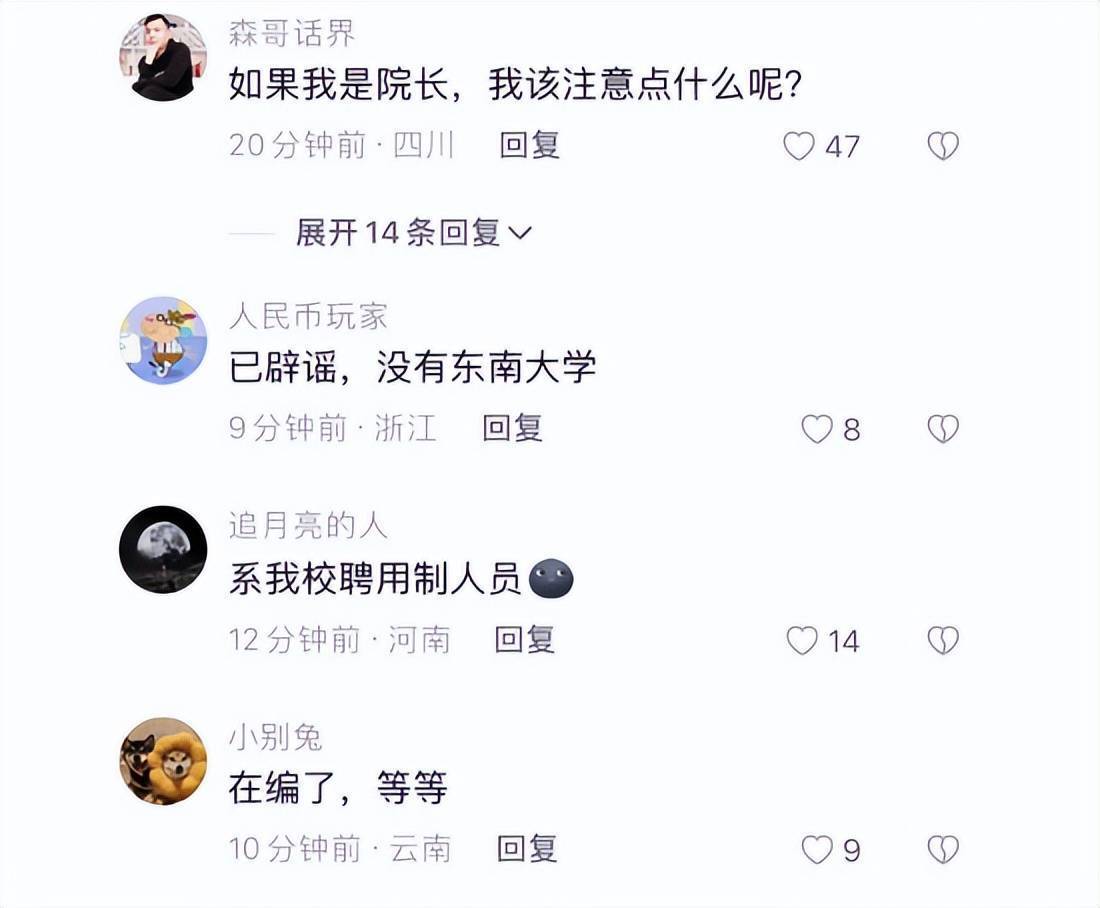The image size is (1100, 908).
Task: Like 小别兔's comment
Action: pos(817,850)
